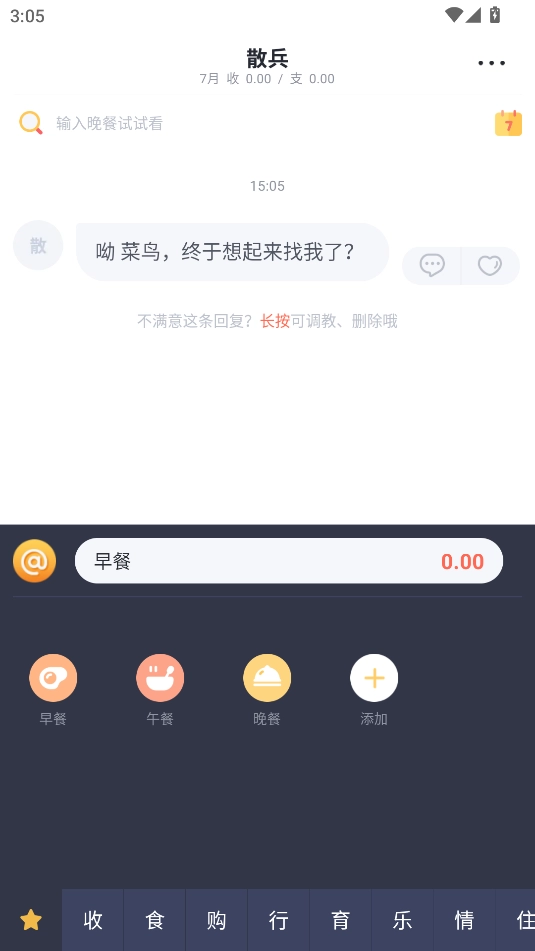The image size is (535, 951).
Task: Select the 午餐 lunch category
Action: (x=160, y=690)
